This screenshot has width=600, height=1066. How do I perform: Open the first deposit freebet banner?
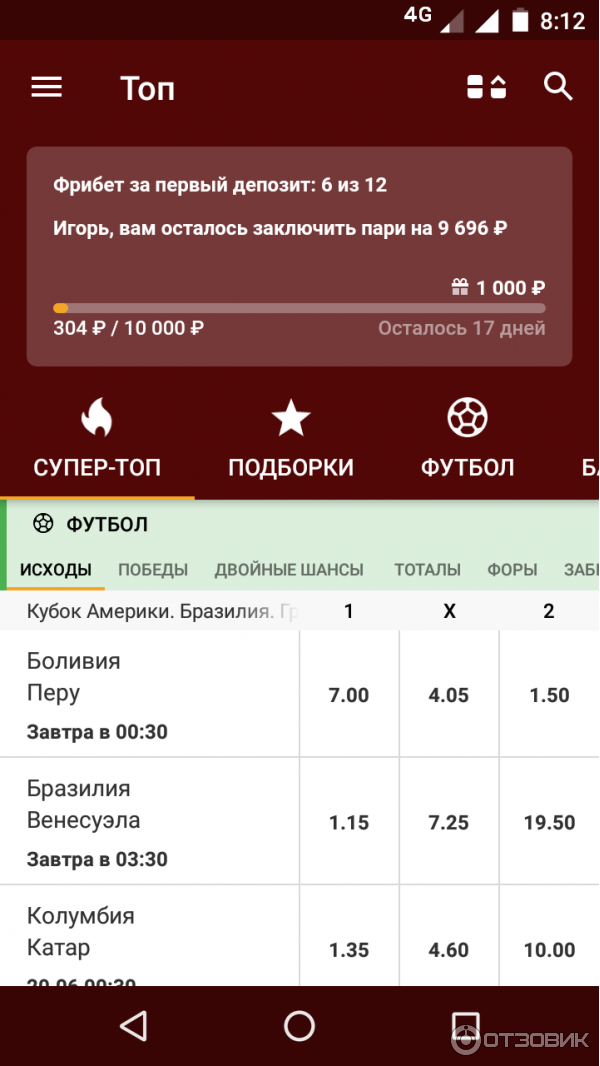[299, 256]
